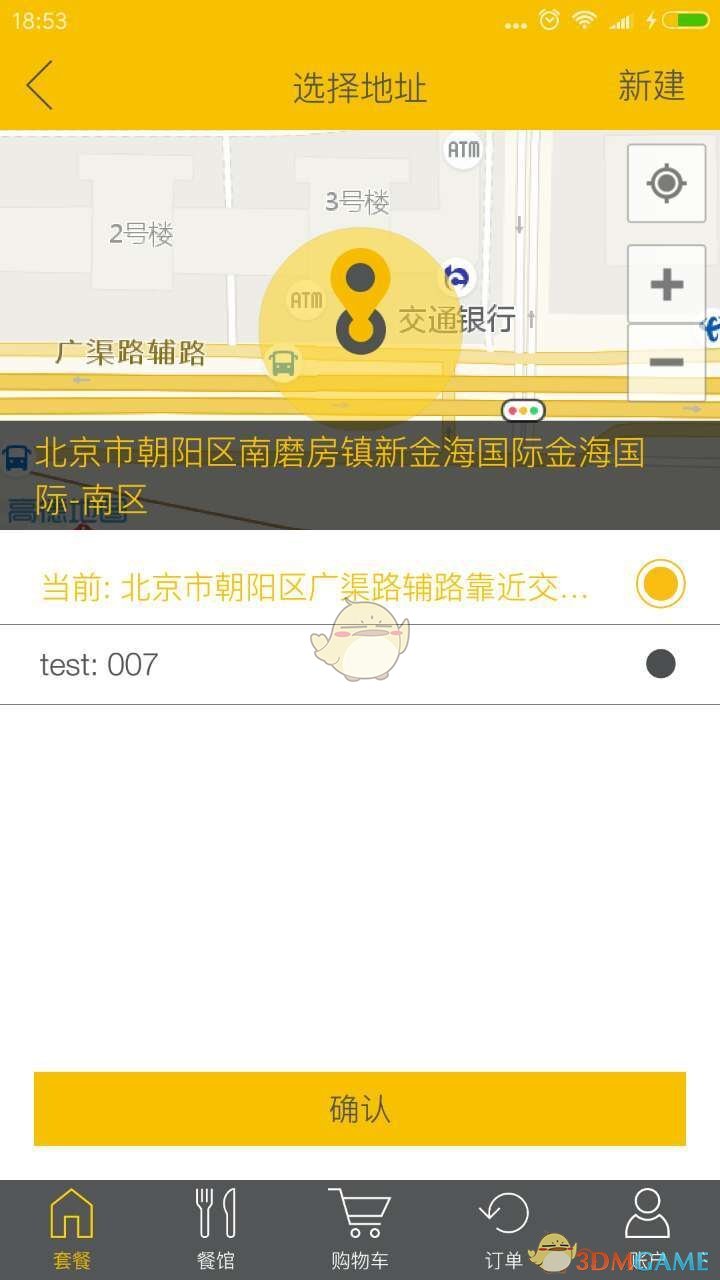Viewport: 720px width, 1280px height.
Task: Go back using the top-left arrow
Action: click(x=40, y=86)
